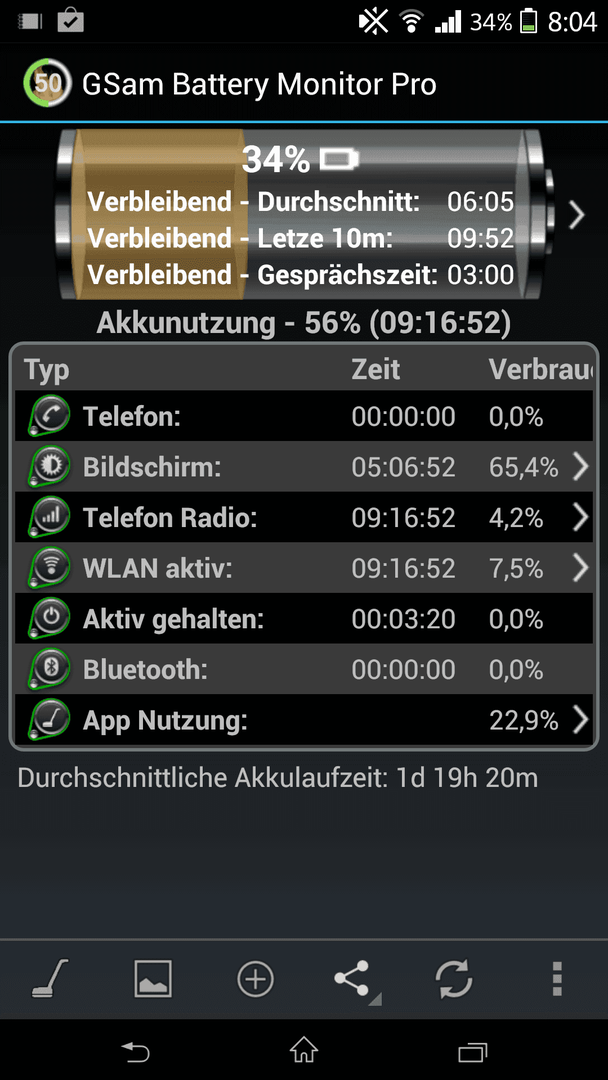Return to the home screen

click(303, 1051)
